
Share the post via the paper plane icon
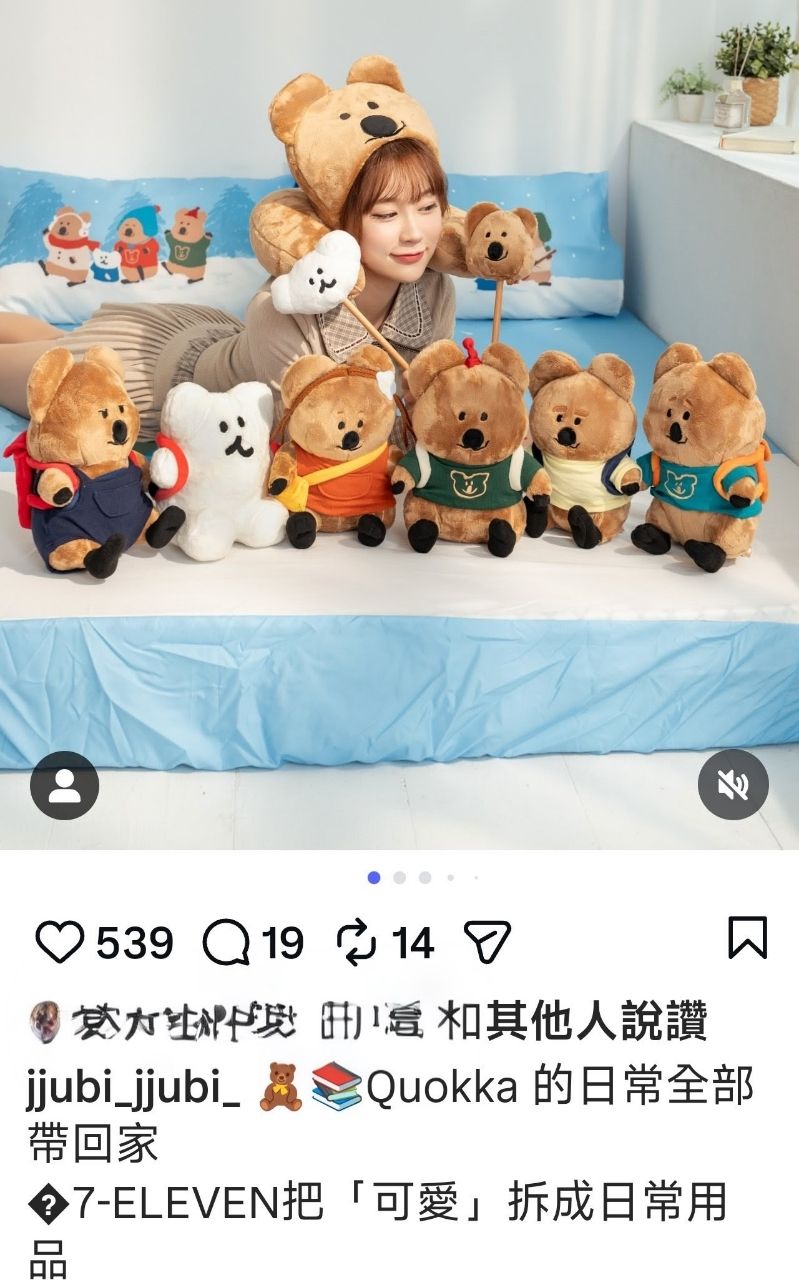[488, 942]
